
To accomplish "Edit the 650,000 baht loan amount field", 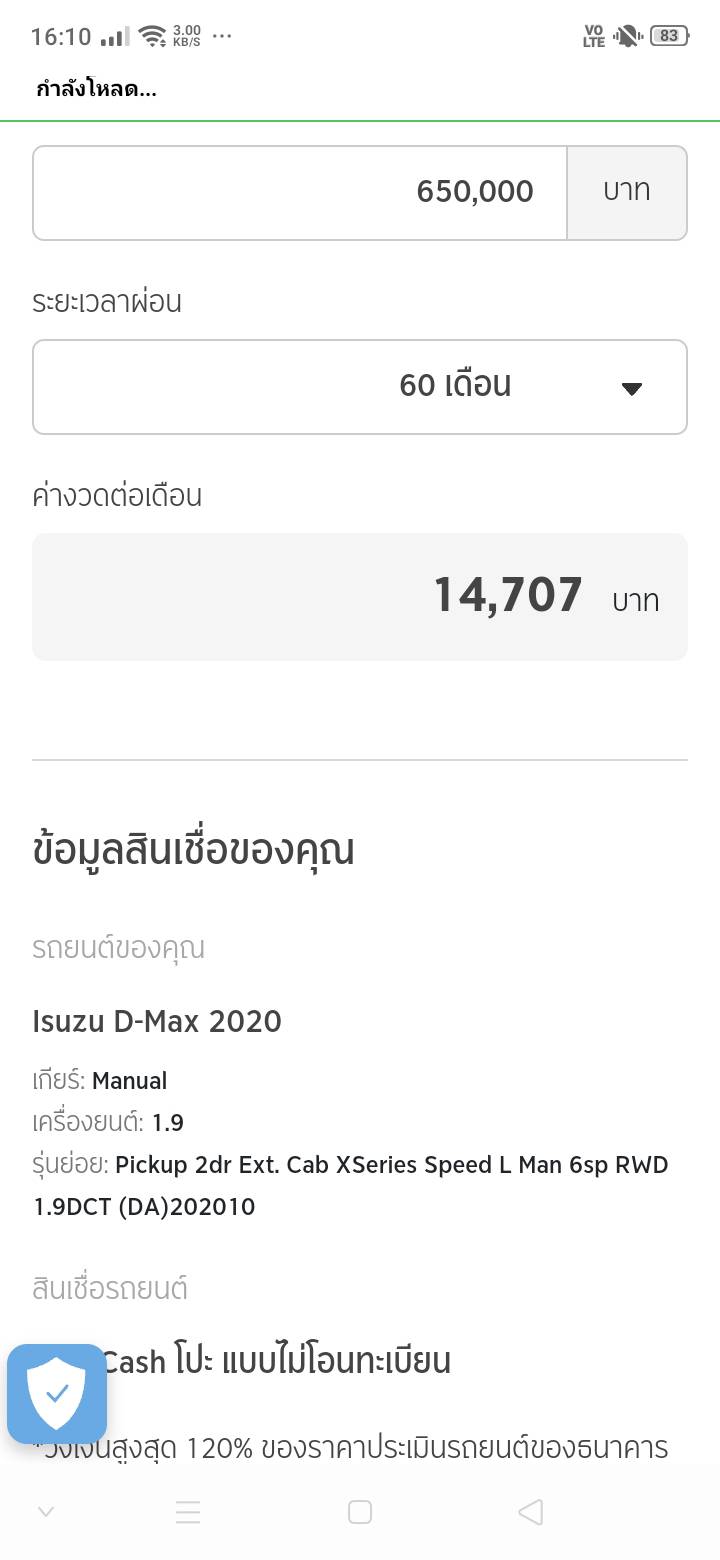I will coord(300,192).
